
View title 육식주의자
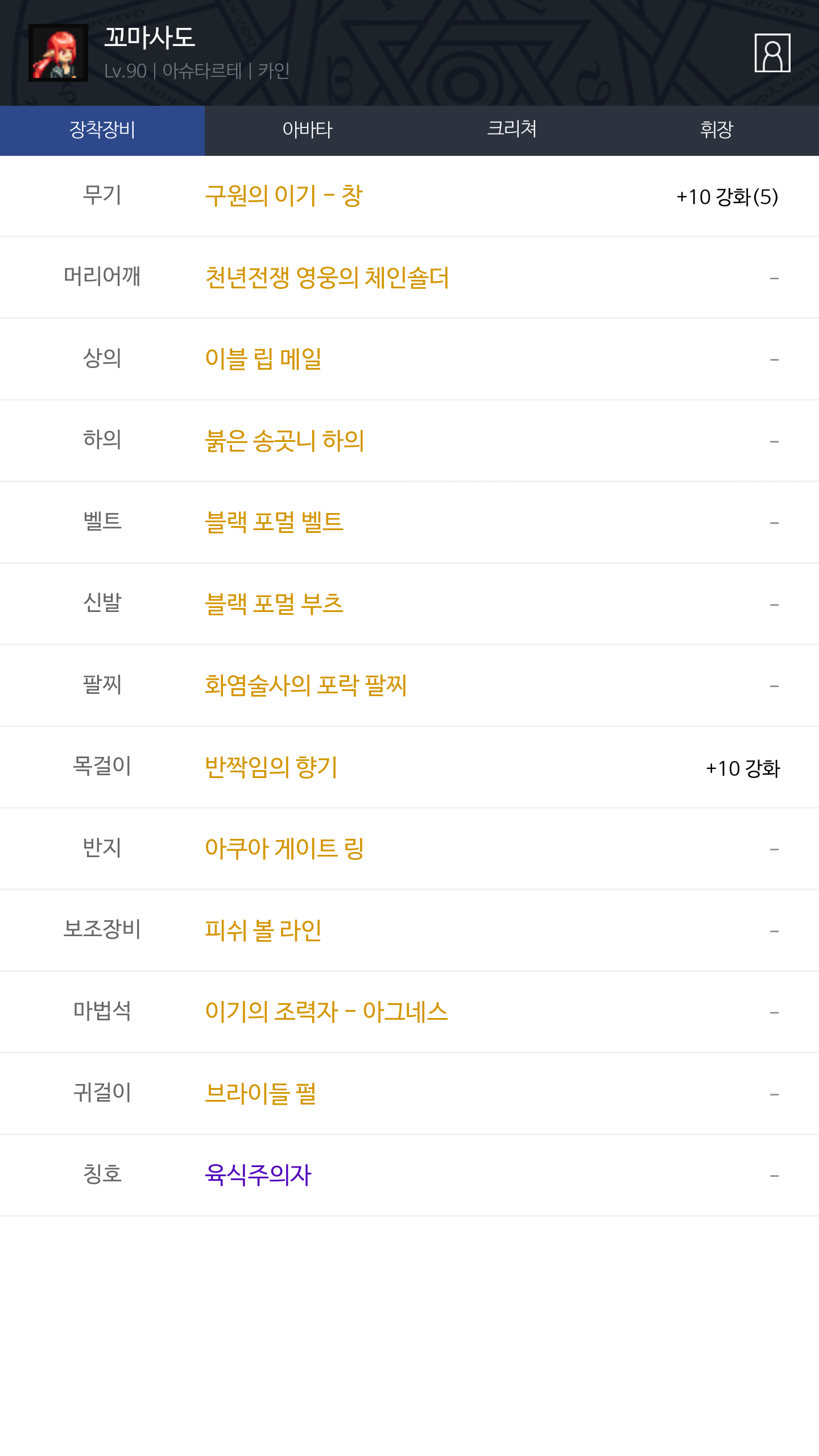[258, 1174]
